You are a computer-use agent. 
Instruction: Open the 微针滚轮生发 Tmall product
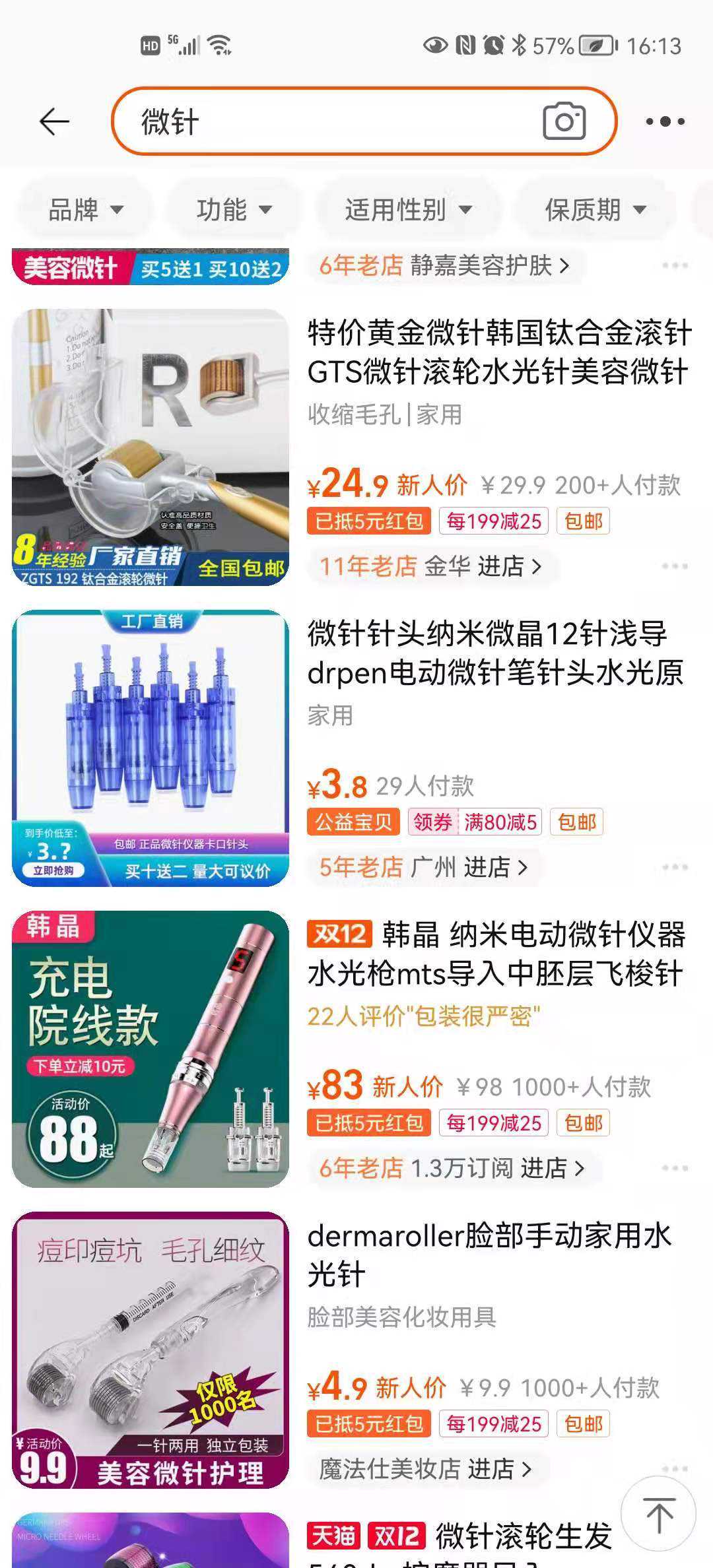(522, 1538)
